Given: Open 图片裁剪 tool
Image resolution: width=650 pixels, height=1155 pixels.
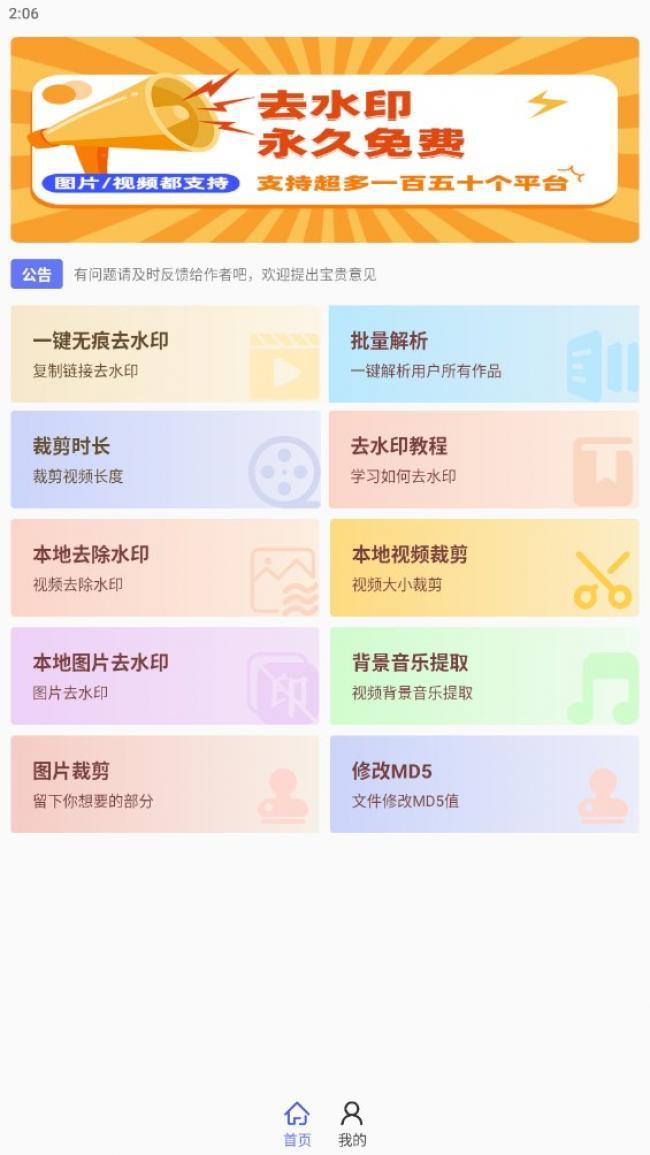Looking at the screenshot, I should pos(165,784).
